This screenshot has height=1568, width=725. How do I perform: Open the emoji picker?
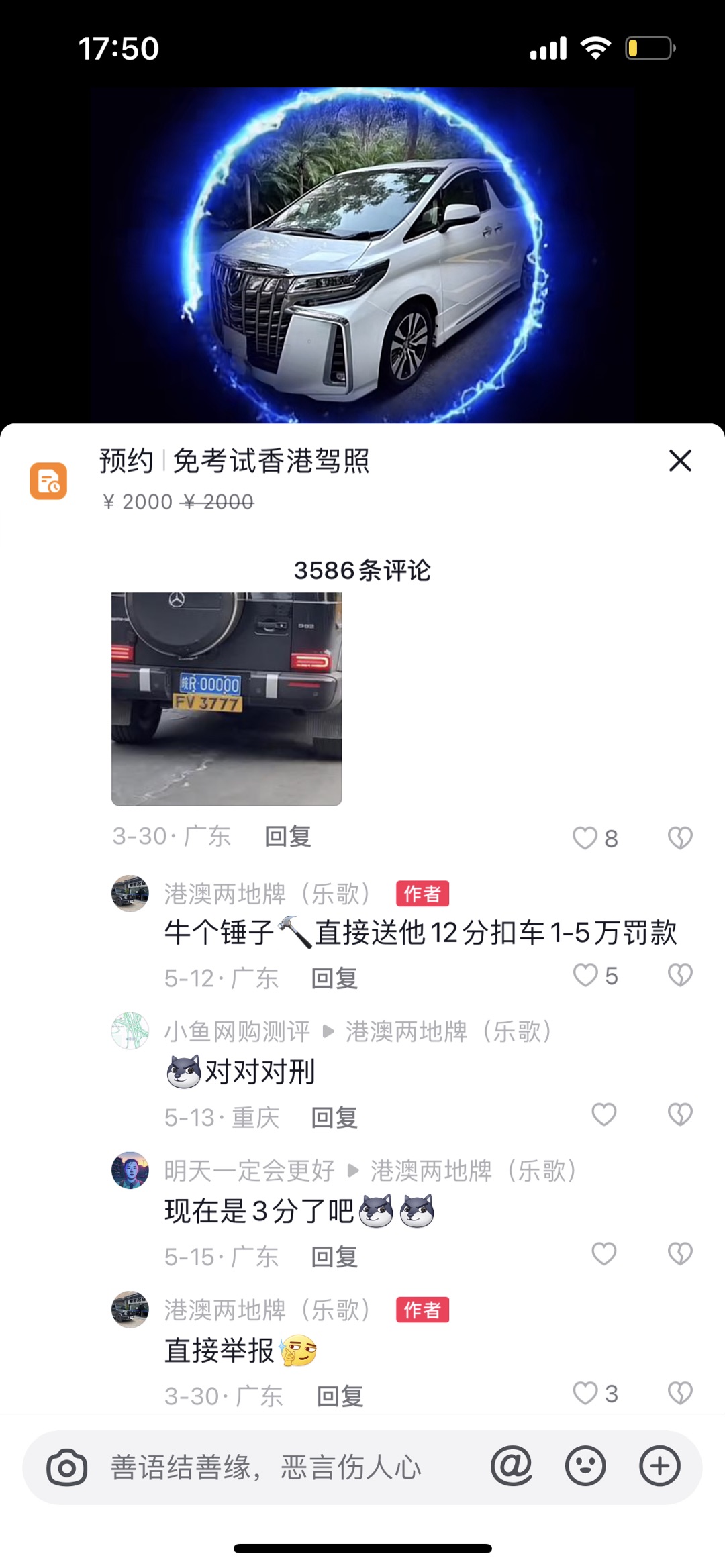click(585, 1466)
